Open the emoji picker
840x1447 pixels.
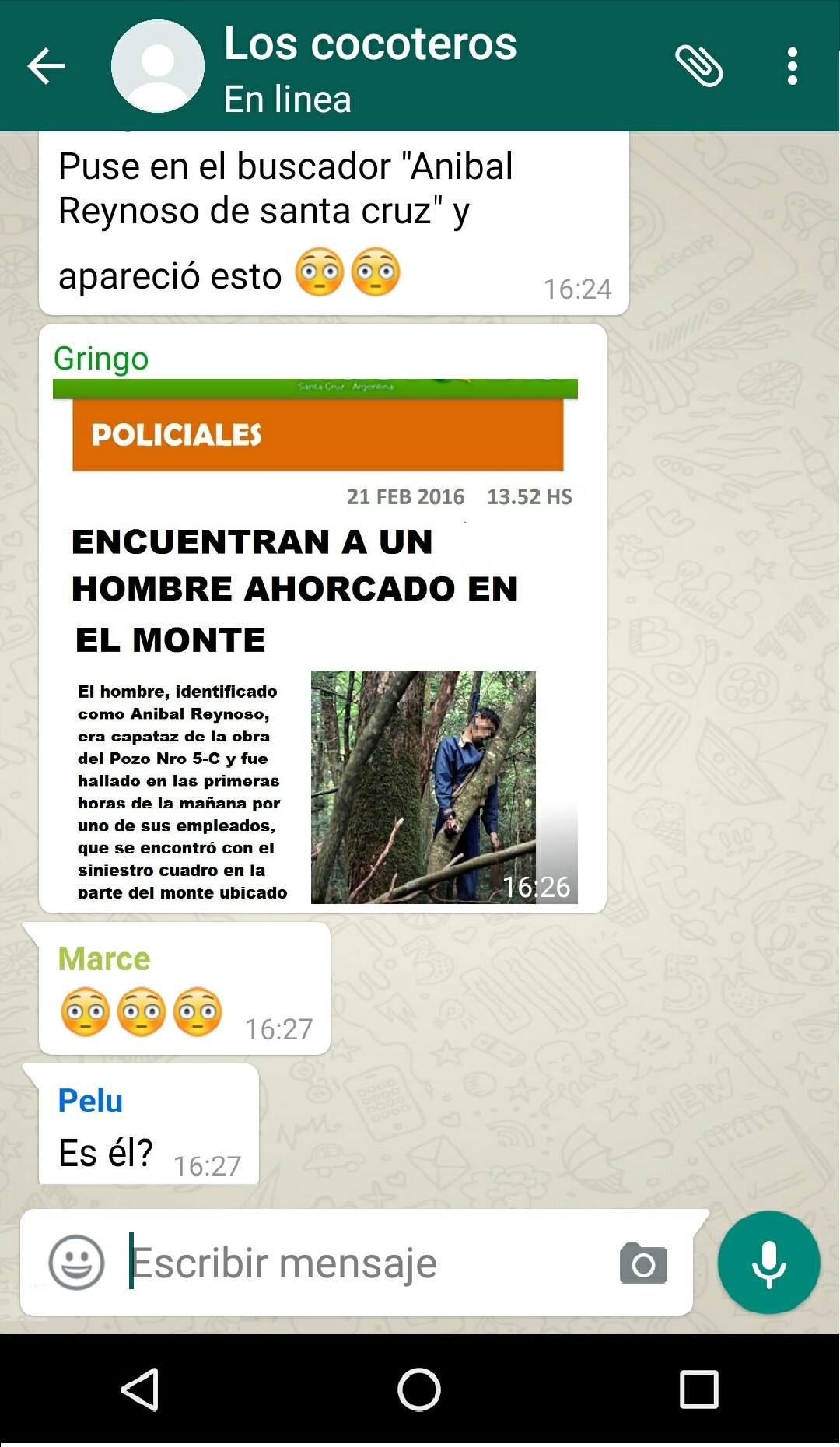coord(76,1262)
